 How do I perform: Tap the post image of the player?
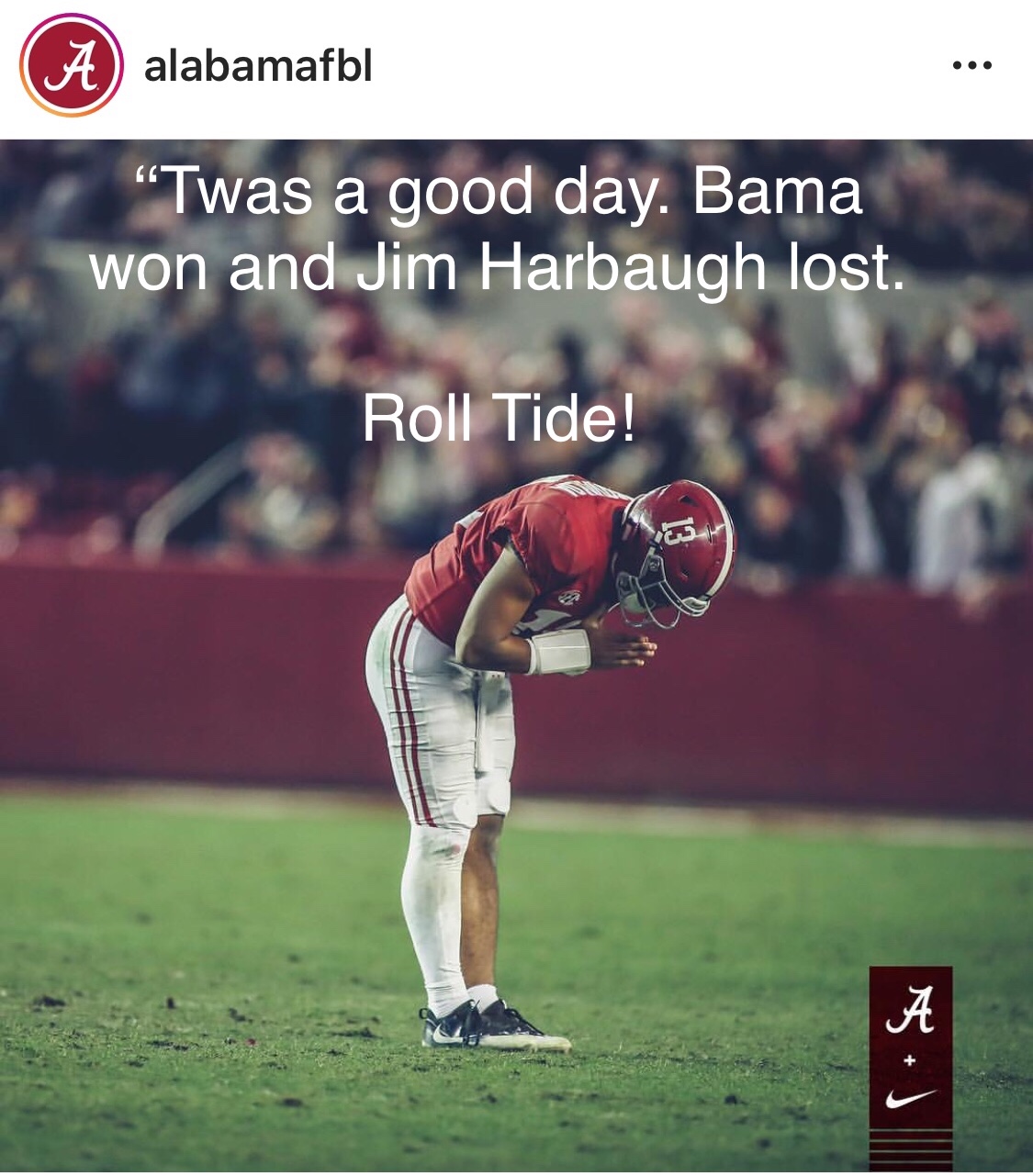pyautogui.click(x=516, y=698)
